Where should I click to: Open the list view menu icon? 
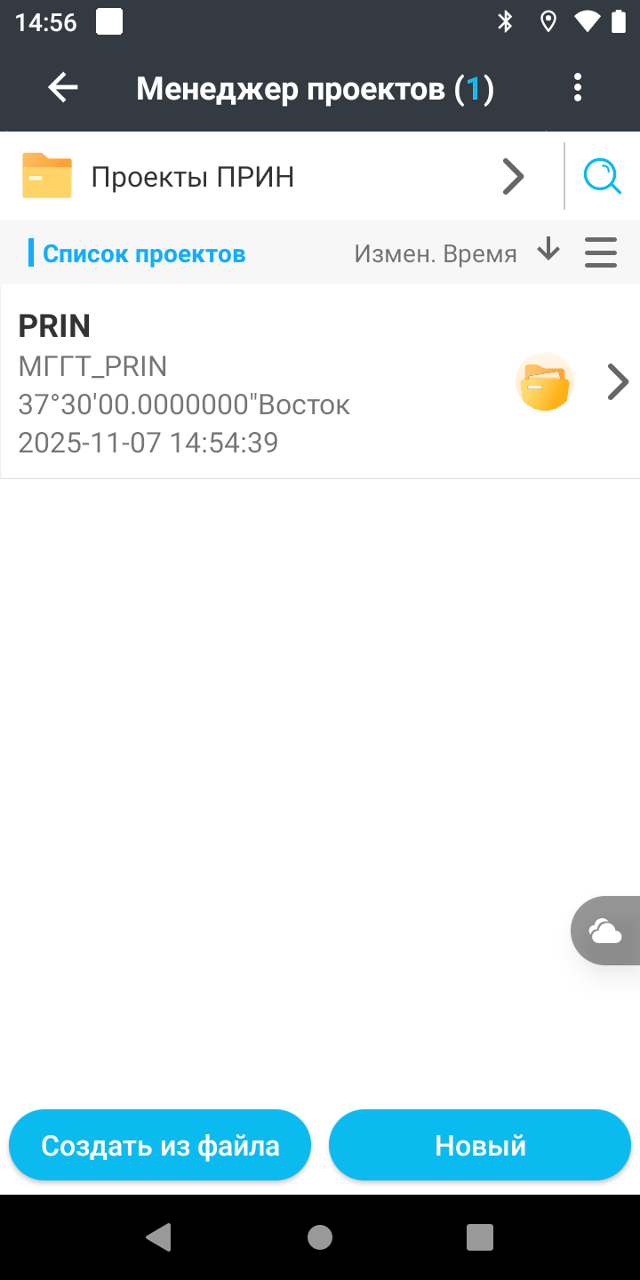[x=600, y=253]
